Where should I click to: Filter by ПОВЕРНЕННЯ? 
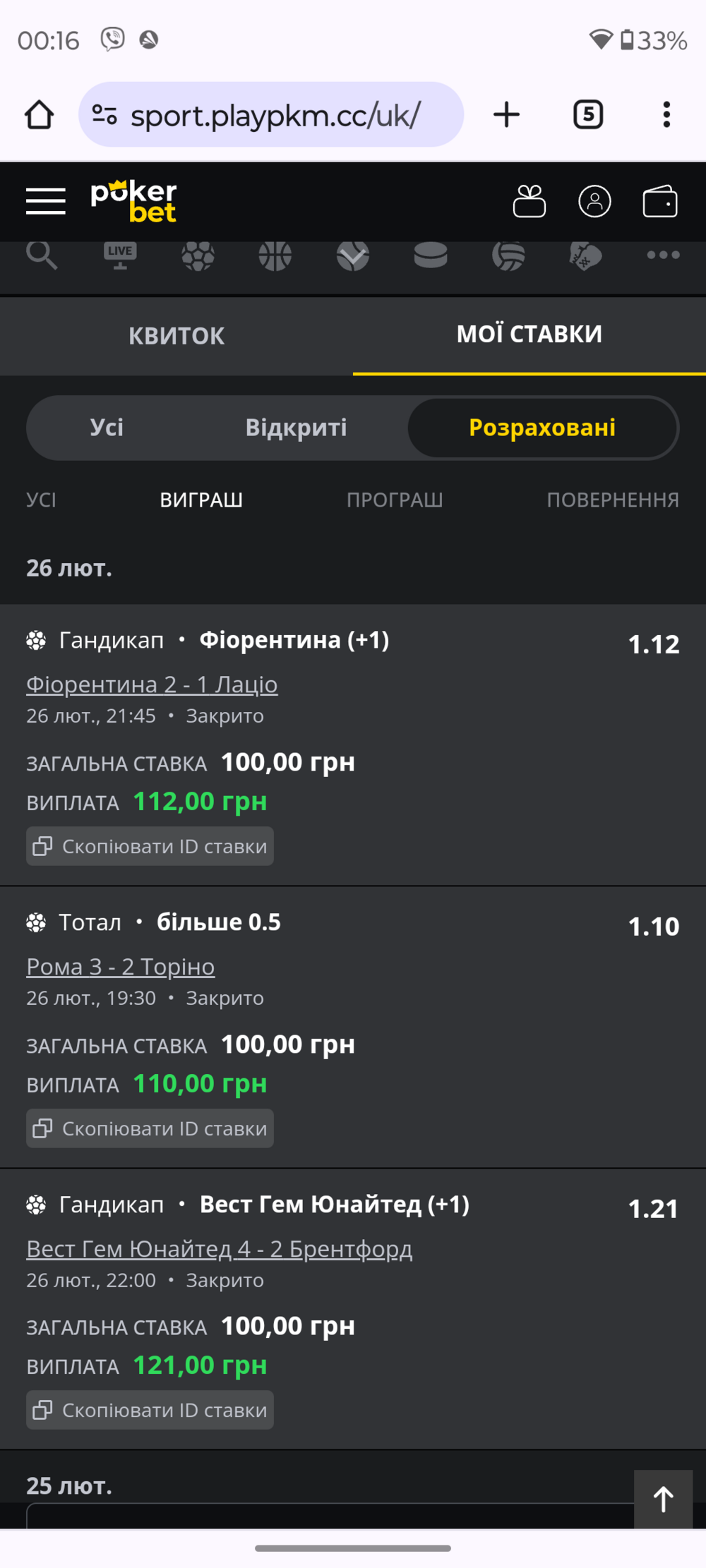[x=613, y=500]
